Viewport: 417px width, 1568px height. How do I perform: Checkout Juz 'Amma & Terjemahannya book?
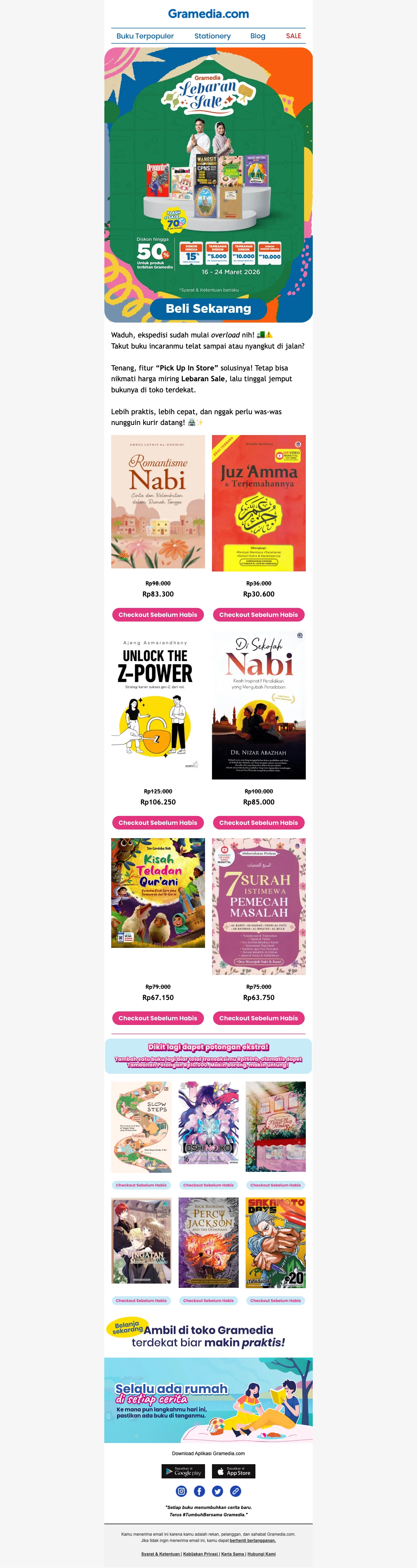tap(259, 615)
